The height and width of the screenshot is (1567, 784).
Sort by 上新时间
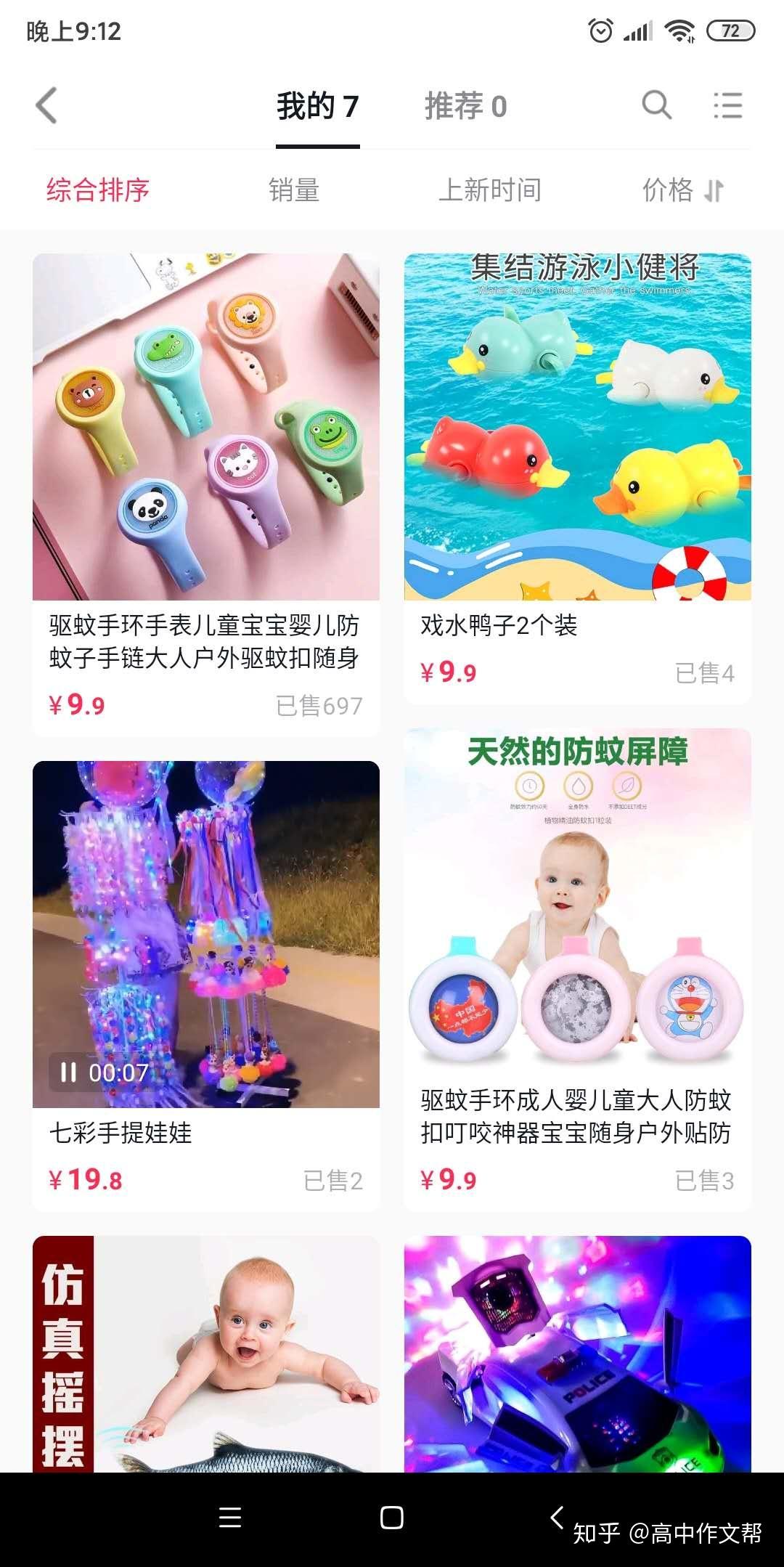(490, 190)
